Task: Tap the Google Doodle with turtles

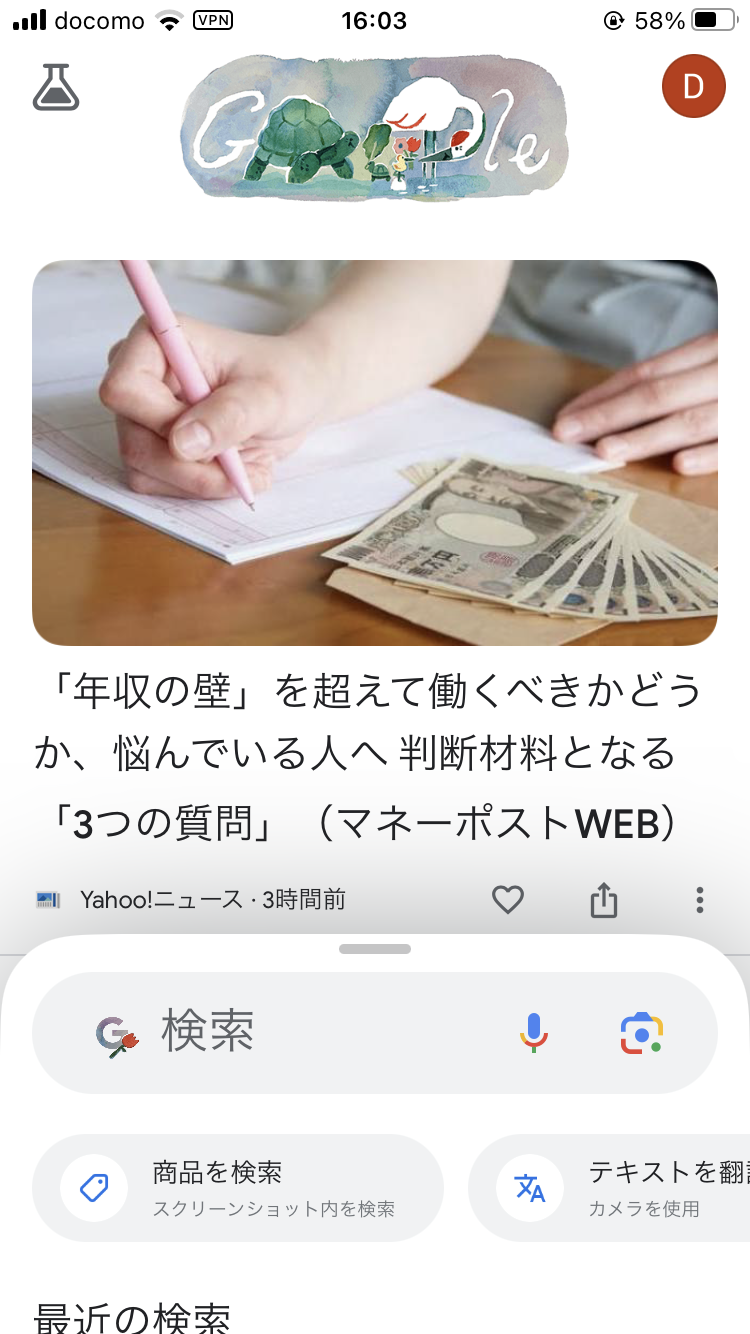Action: point(375,128)
